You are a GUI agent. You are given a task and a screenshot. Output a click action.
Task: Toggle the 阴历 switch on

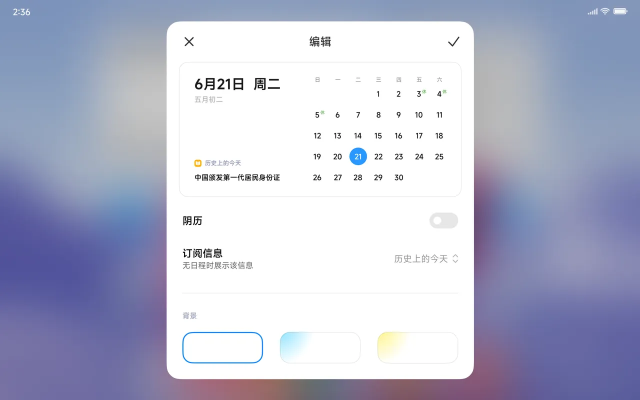coord(443,221)
